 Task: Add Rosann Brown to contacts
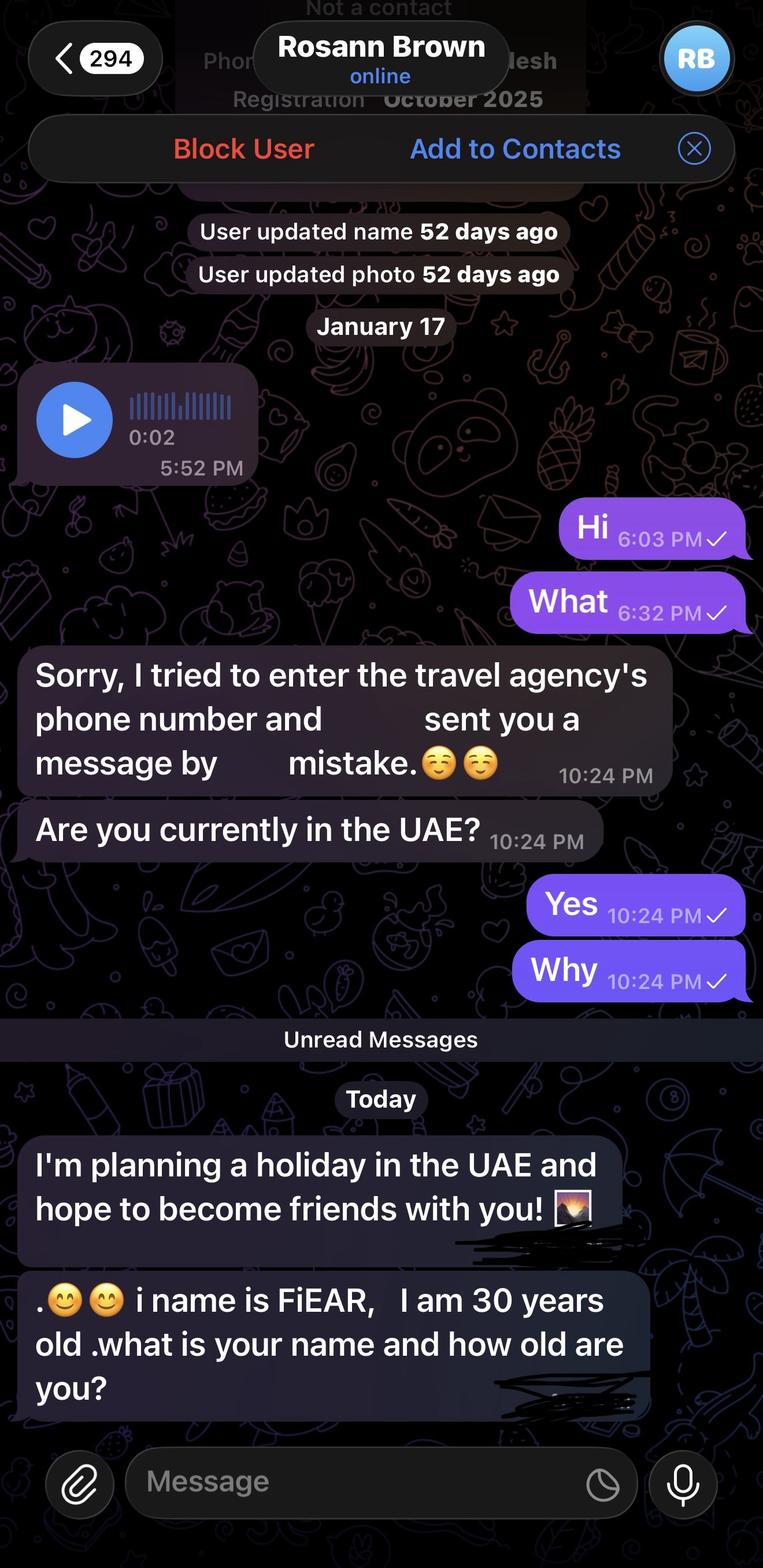point(515,149)
